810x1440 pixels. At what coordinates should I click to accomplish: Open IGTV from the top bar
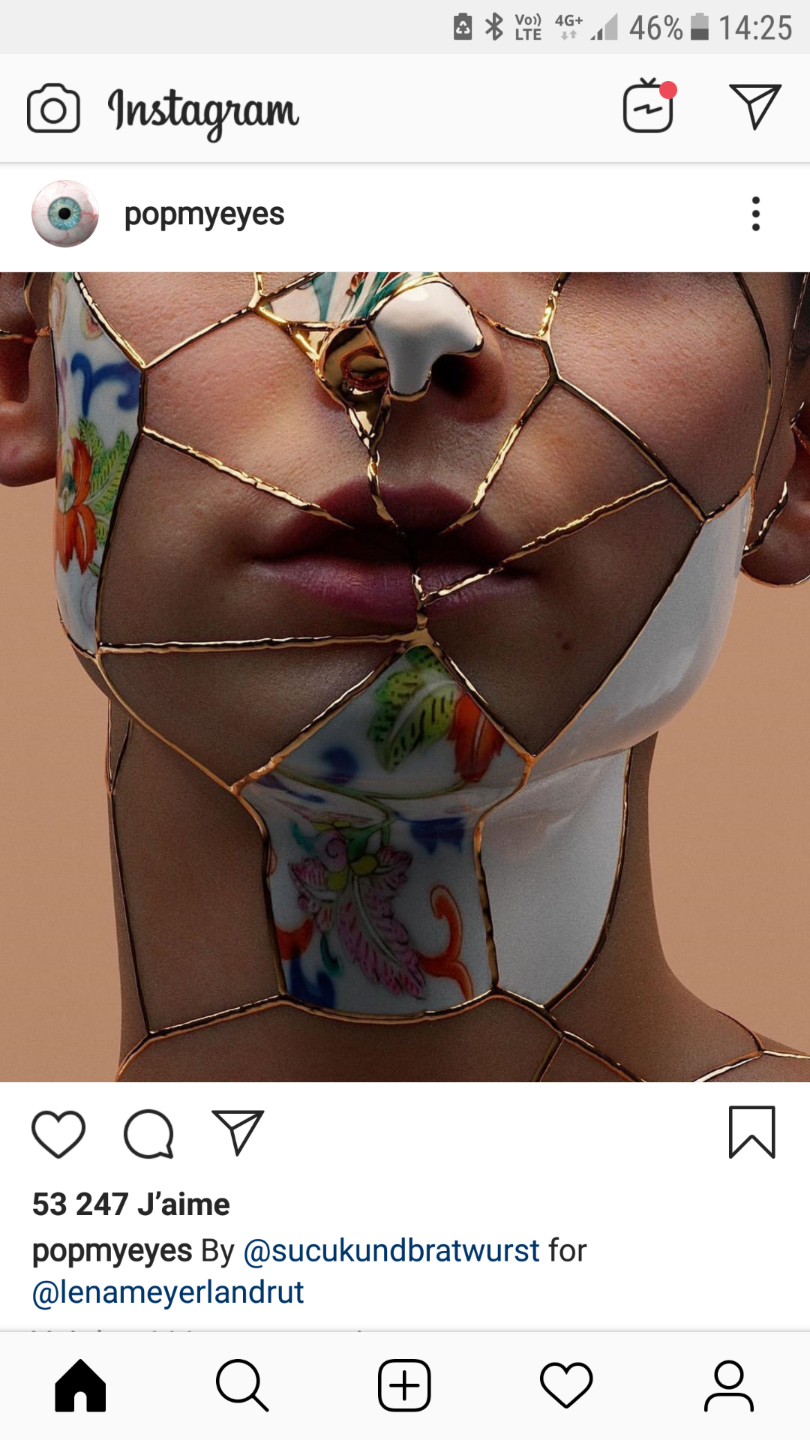(649, 106)
